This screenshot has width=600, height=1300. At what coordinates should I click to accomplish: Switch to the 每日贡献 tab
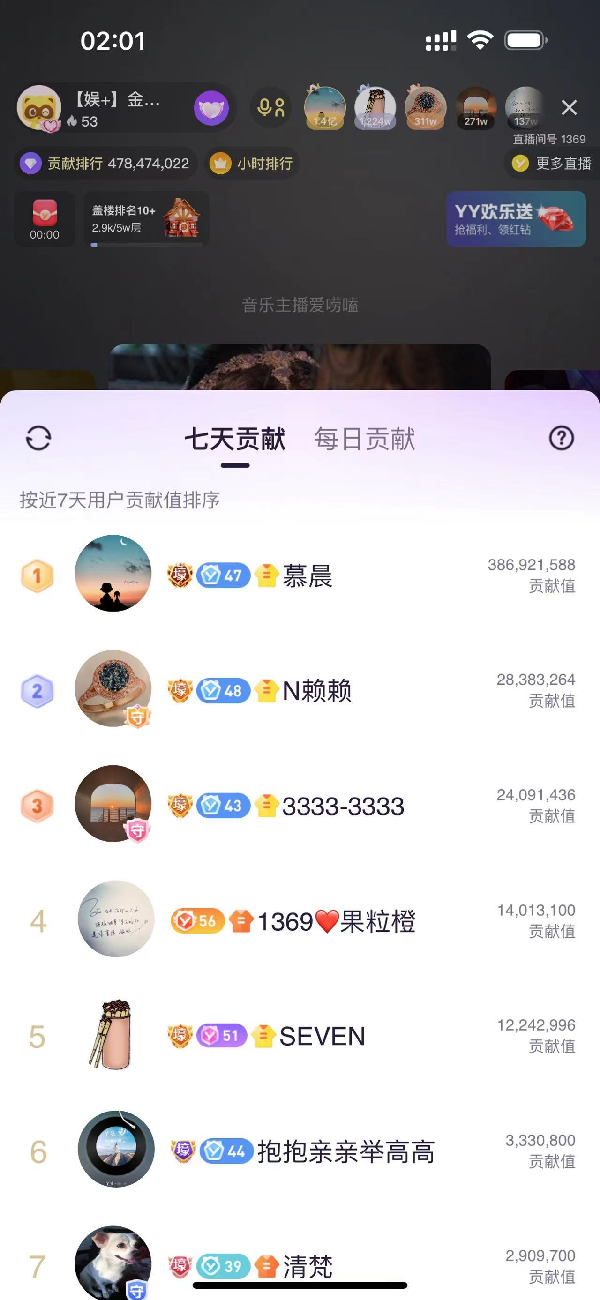click(x=364, y=439)
